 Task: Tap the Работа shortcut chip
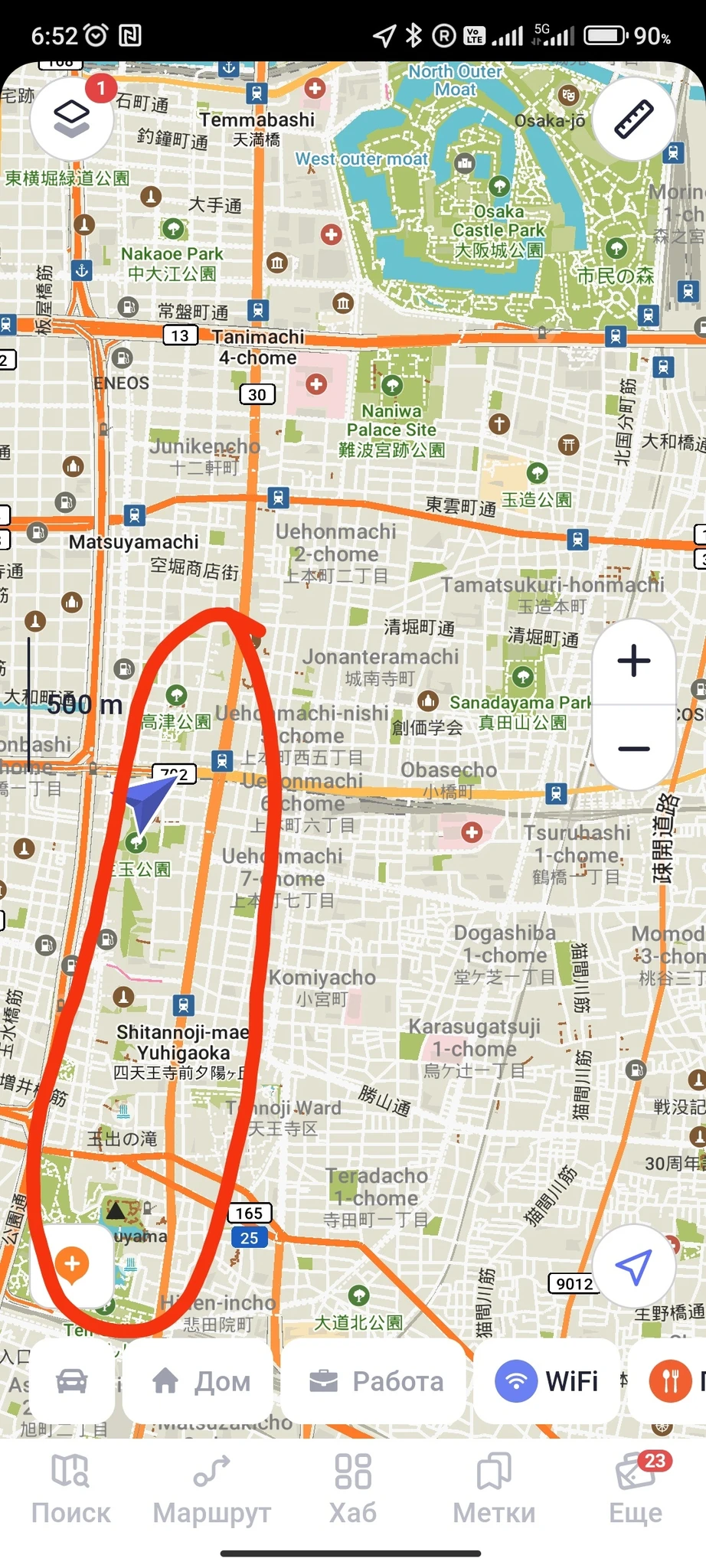point(376,1381)
